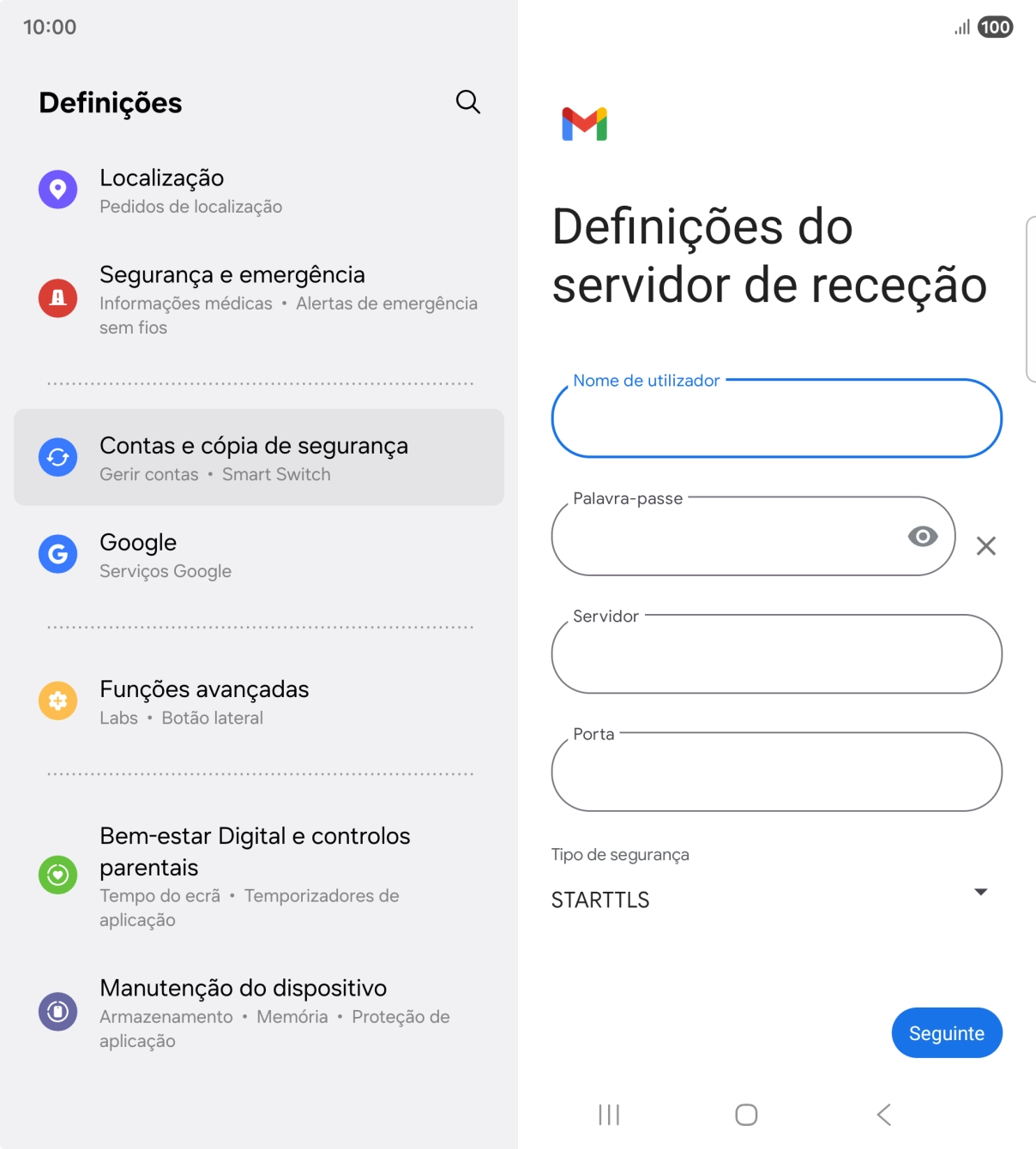The width and height of the screenshot is (1036, 1149).
Task: Focus the Nome de utilizador field
Action: pyautogui.click(x=776, y=420)
